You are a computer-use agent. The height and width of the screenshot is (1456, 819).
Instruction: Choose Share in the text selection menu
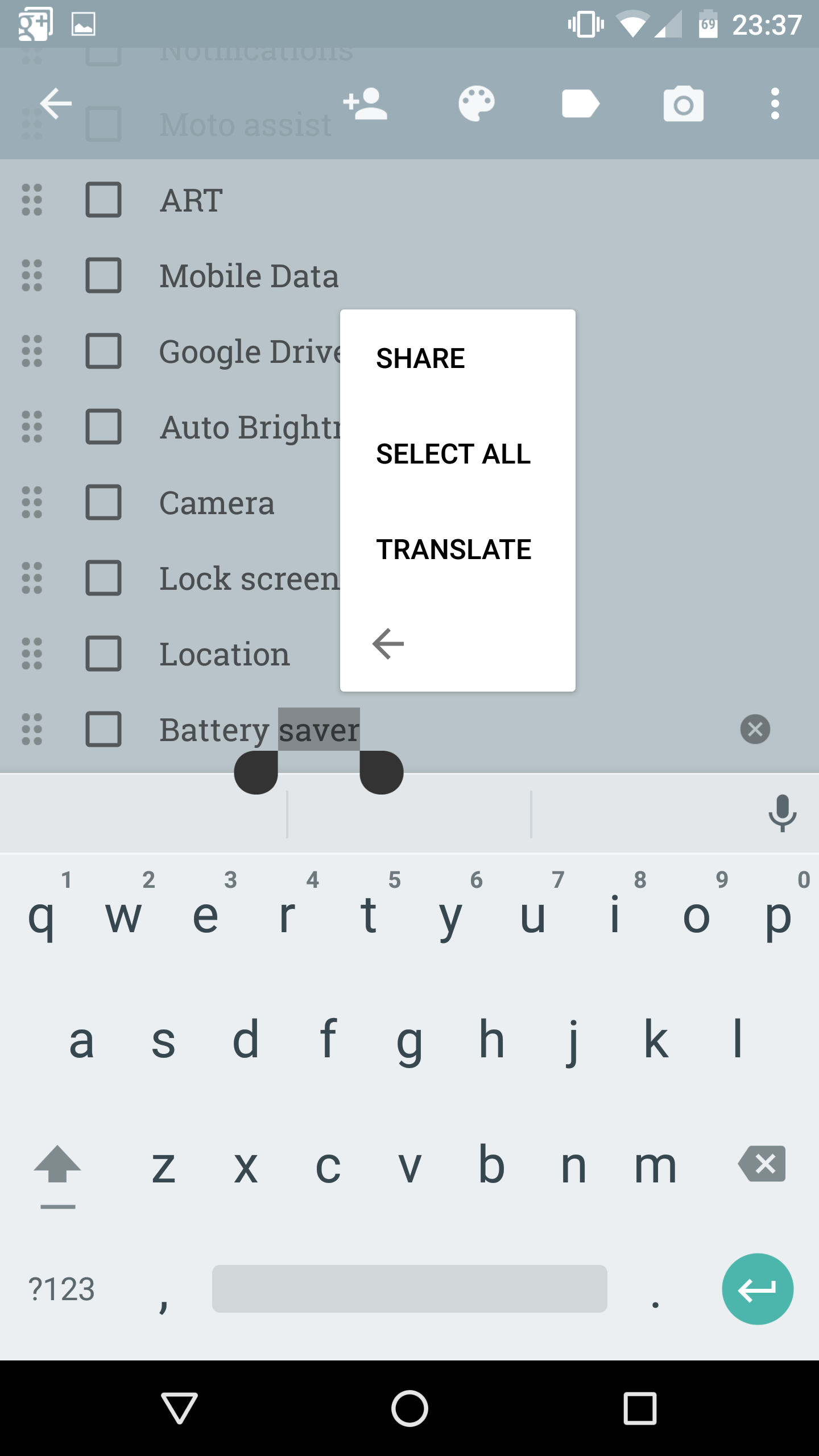[x=420, y=358]
